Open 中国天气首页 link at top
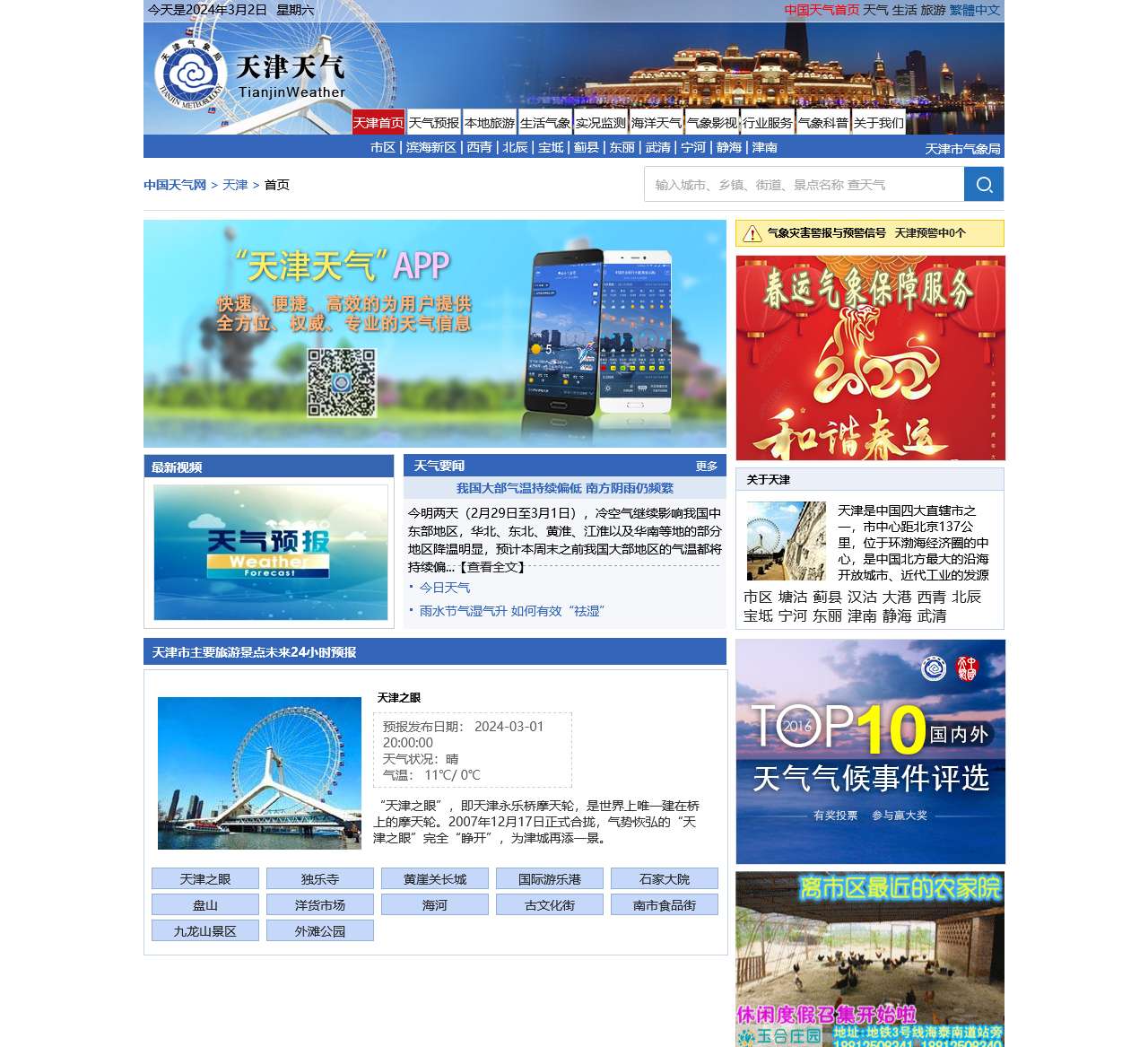The image size is (1148, 1047). [x=822, y=10]
